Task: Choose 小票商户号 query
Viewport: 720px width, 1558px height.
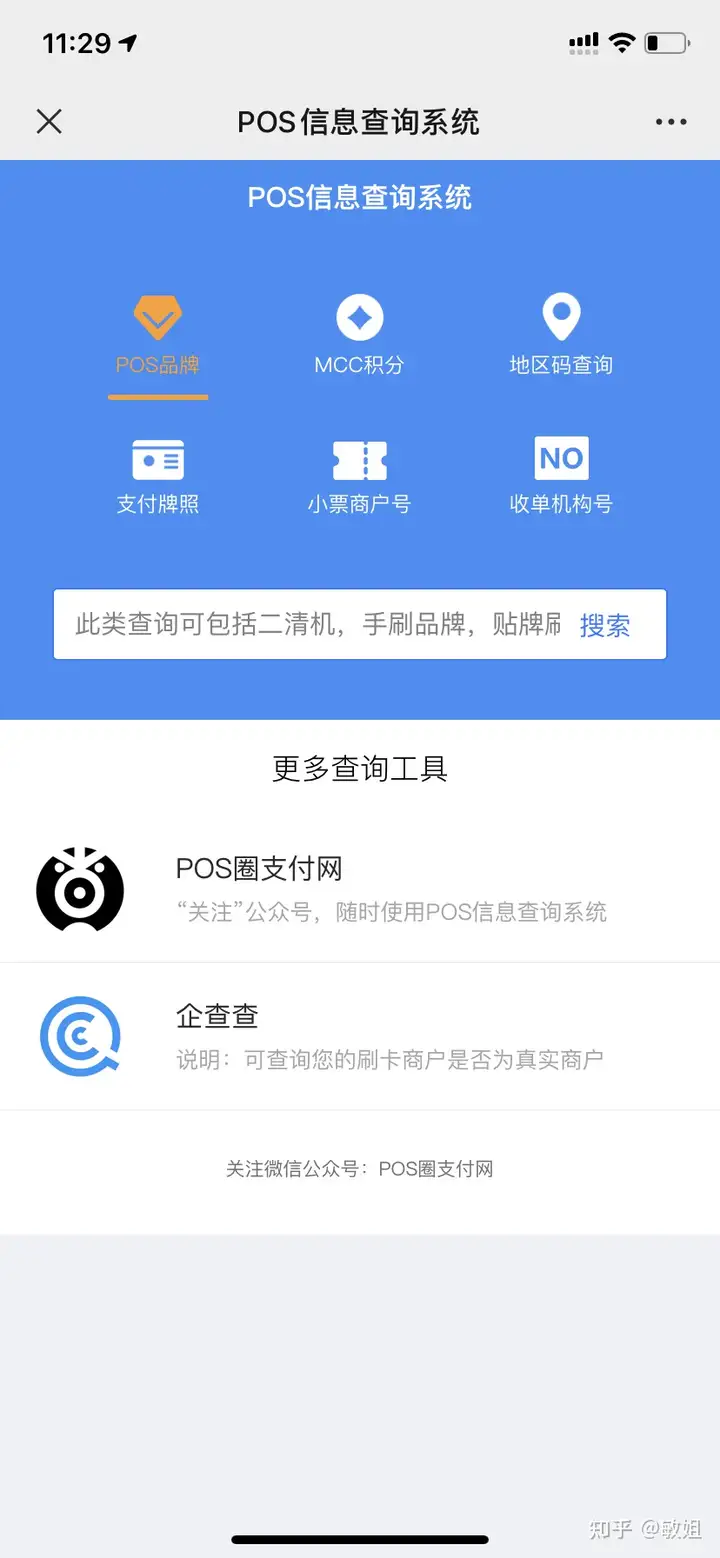Action: tap(359, 476)
